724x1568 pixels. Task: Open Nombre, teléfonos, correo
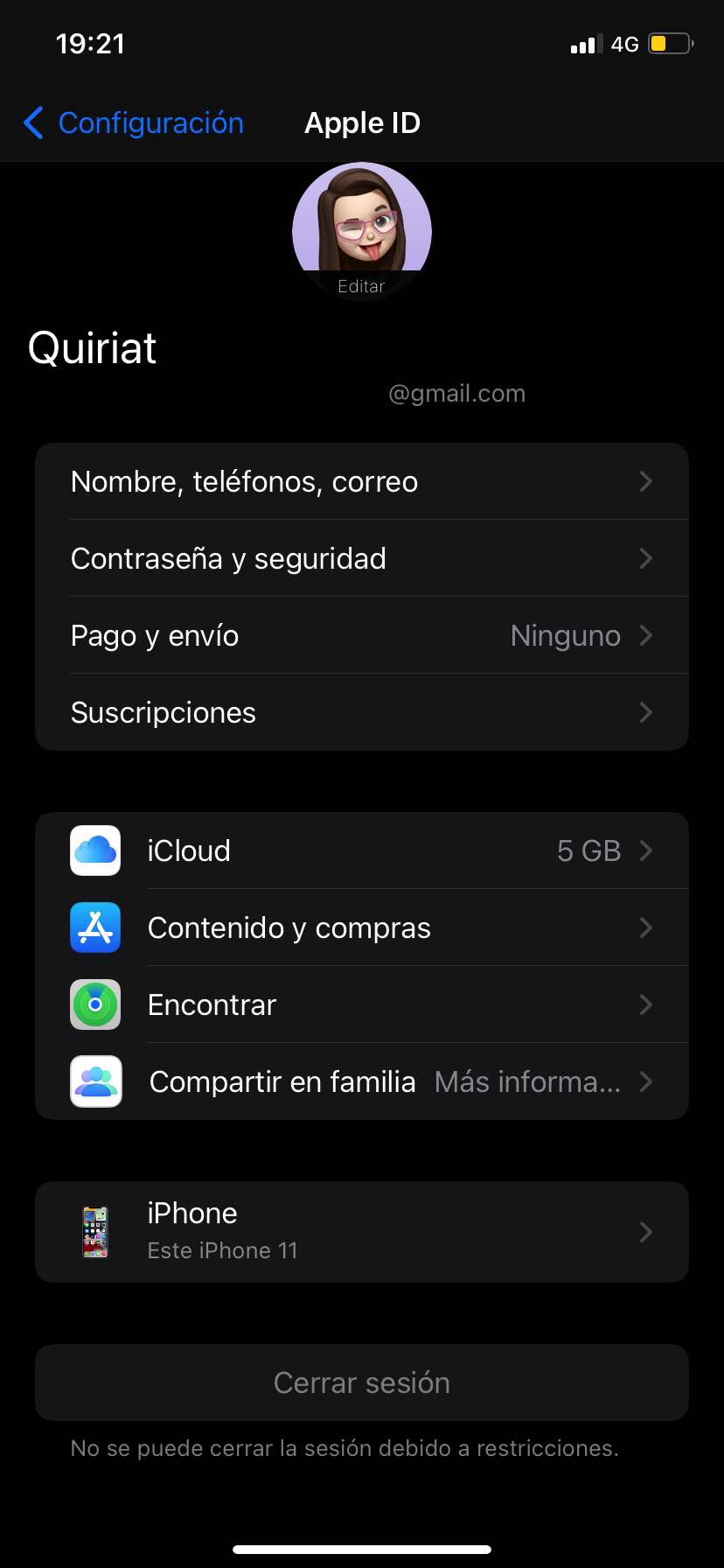click(x=361, y=482)
